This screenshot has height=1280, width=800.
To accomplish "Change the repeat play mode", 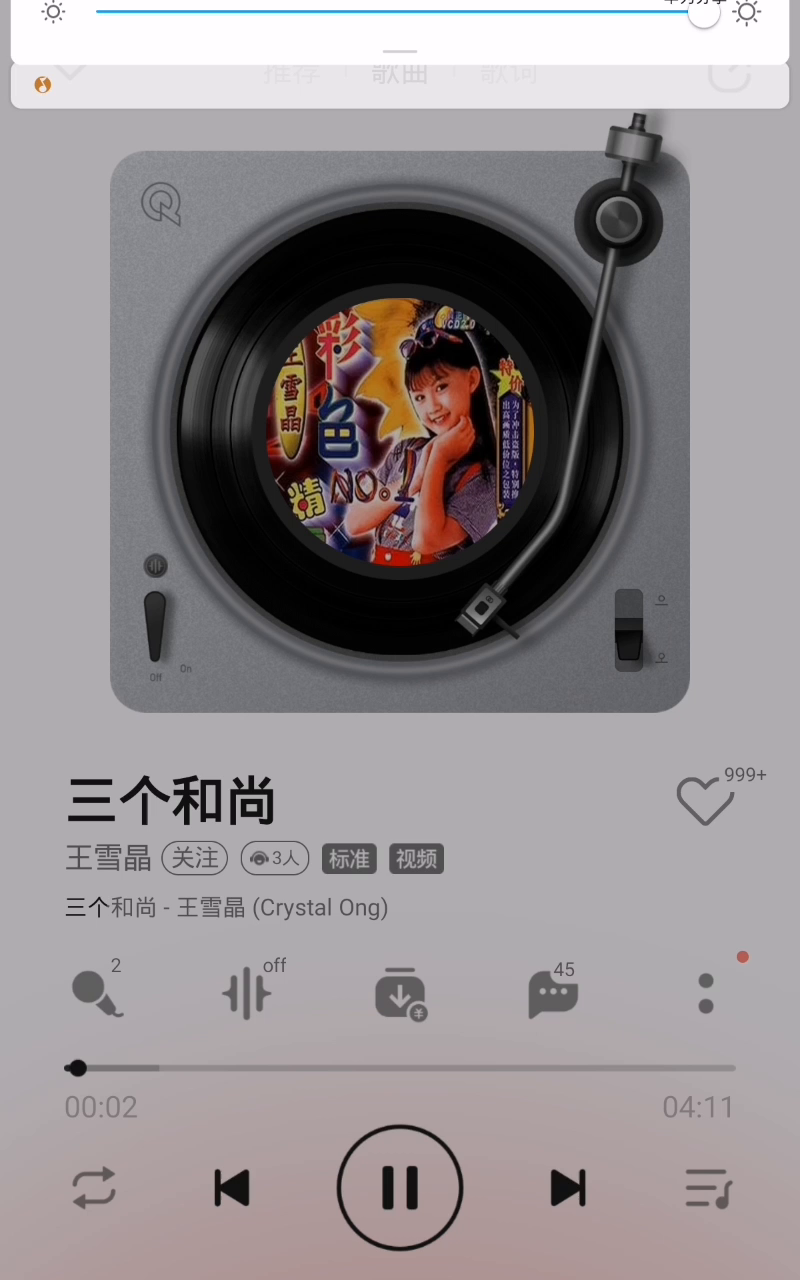I will click(x=94, y=1188).
